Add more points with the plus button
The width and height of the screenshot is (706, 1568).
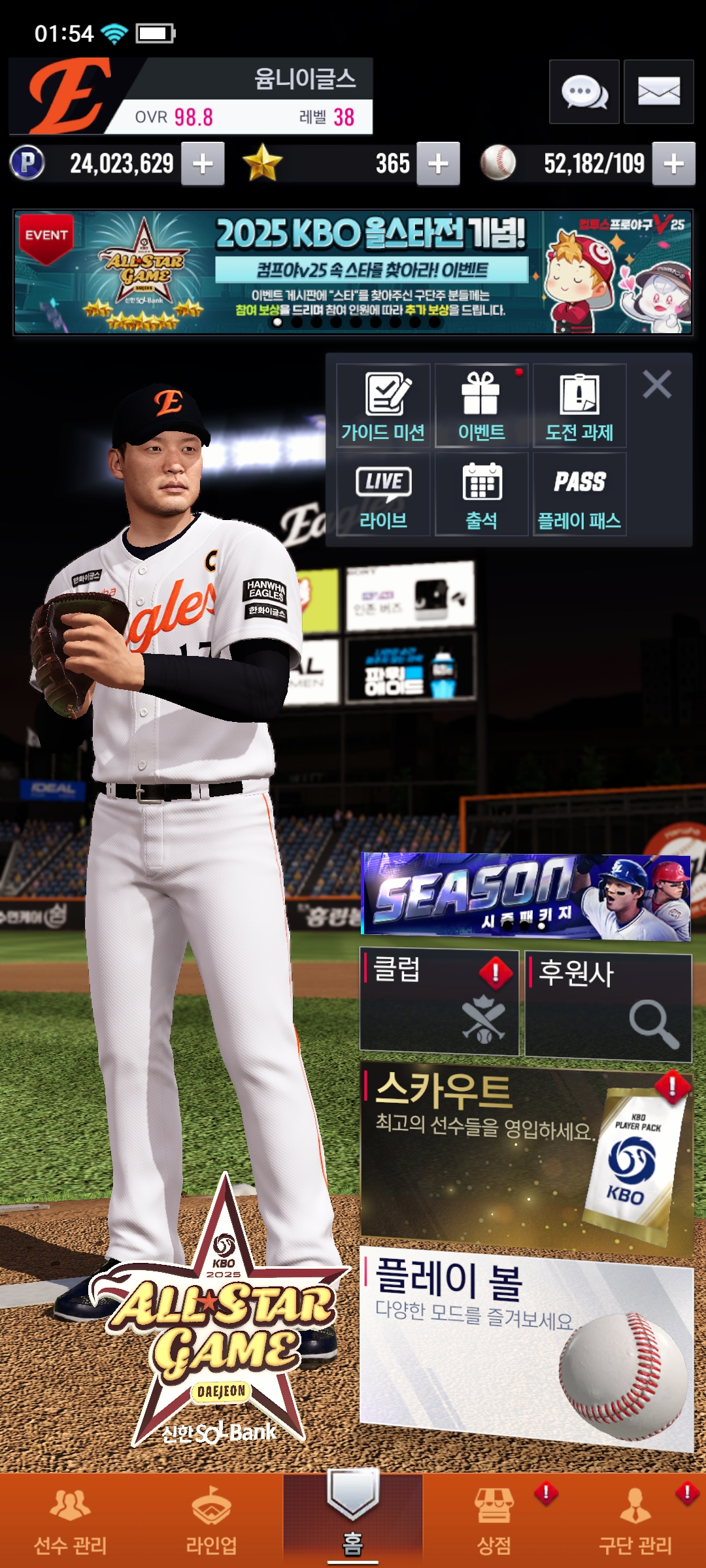pyautogui.click(x=203, y=163)
